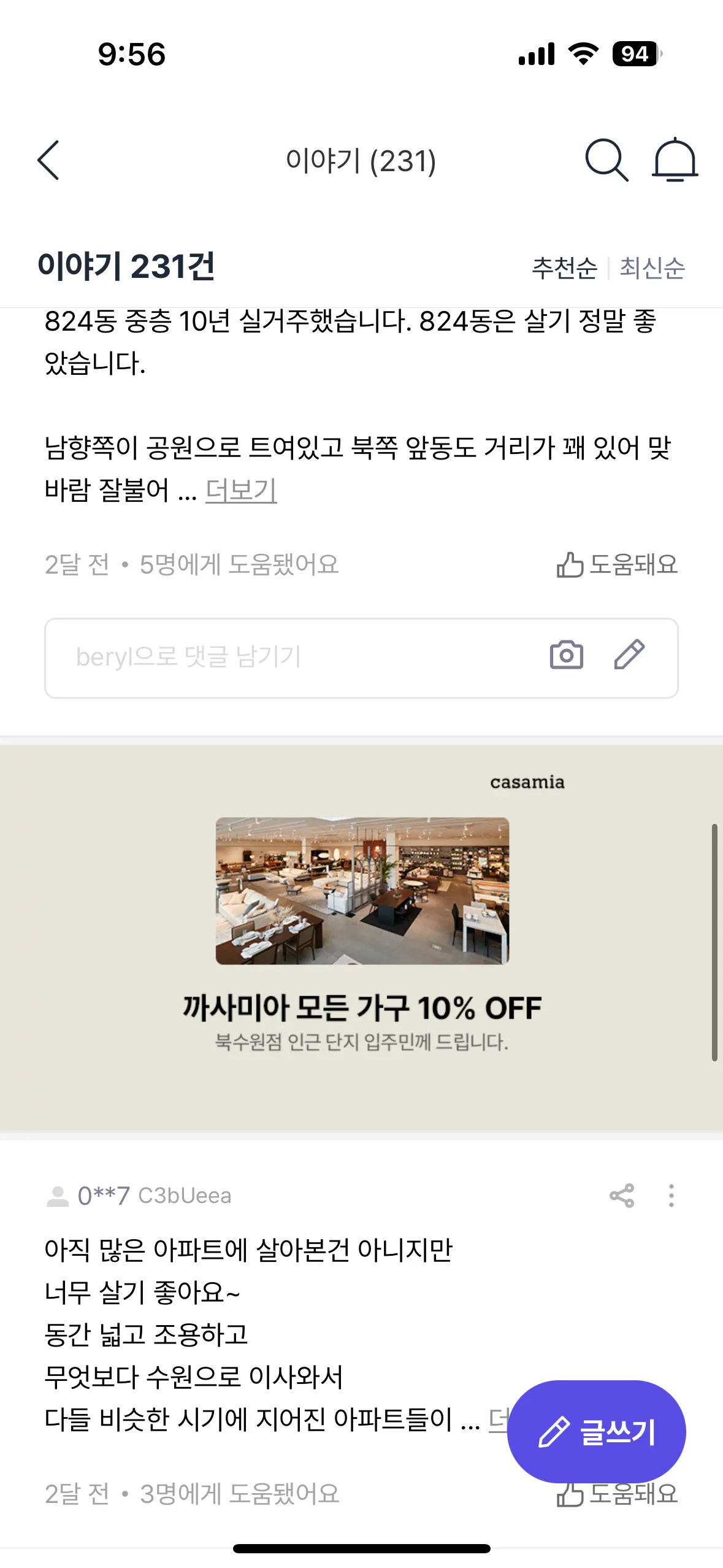Open the overflow menu on 0**7's post
Image resolution: width=723 pixels, height=1568 pixels.
(671, 1196)
